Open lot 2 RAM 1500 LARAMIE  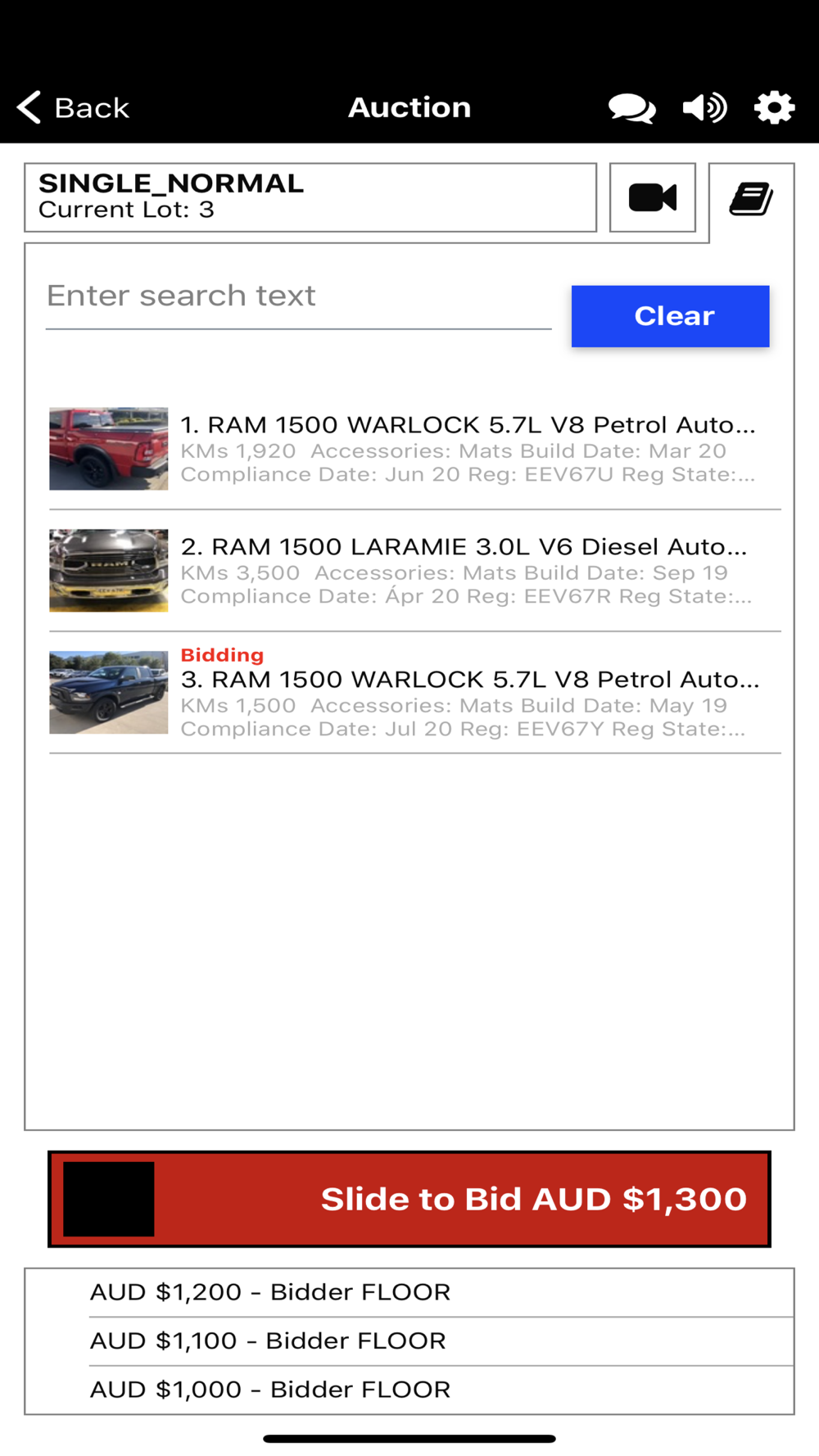point(414,571)
